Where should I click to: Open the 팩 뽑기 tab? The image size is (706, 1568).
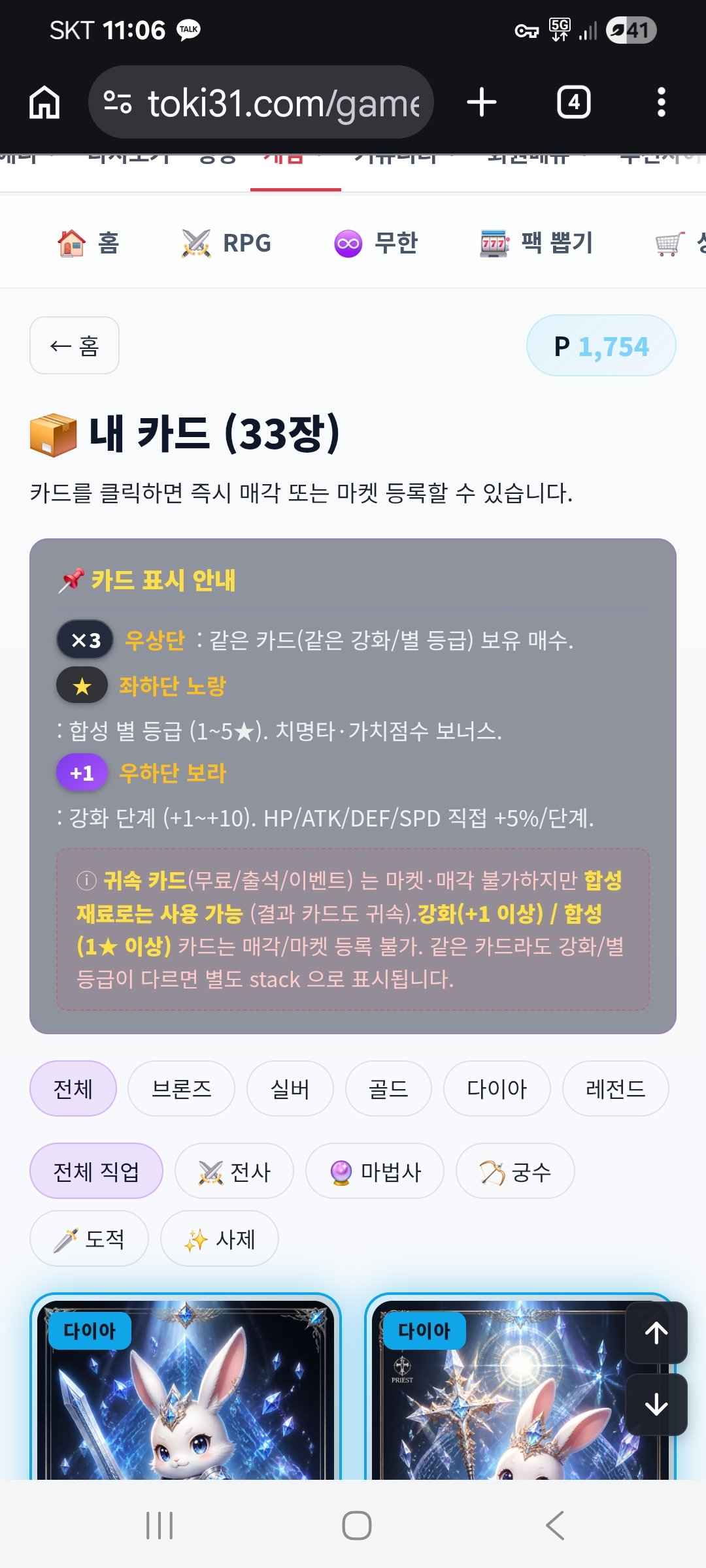[536, 243]
